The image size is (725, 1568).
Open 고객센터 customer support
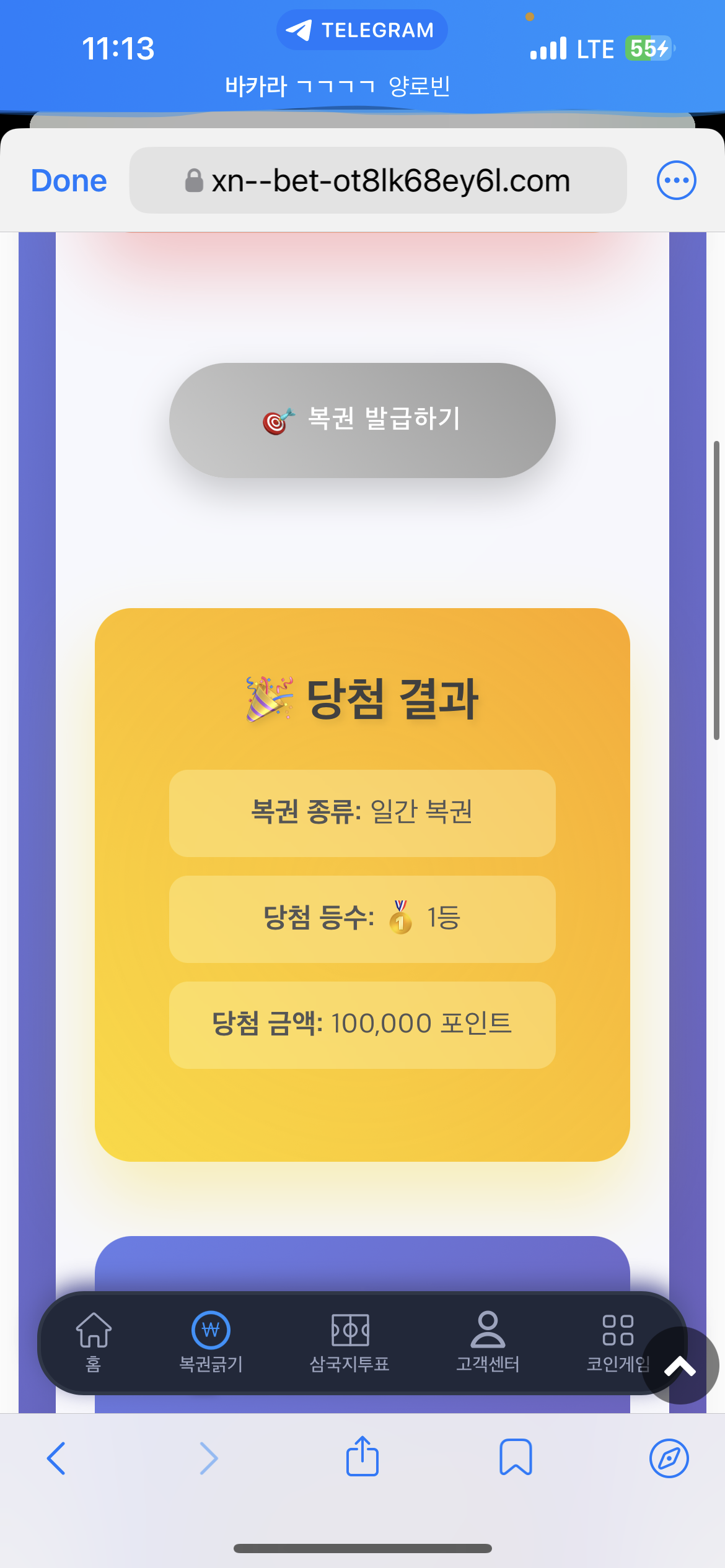pos(488,1342)
